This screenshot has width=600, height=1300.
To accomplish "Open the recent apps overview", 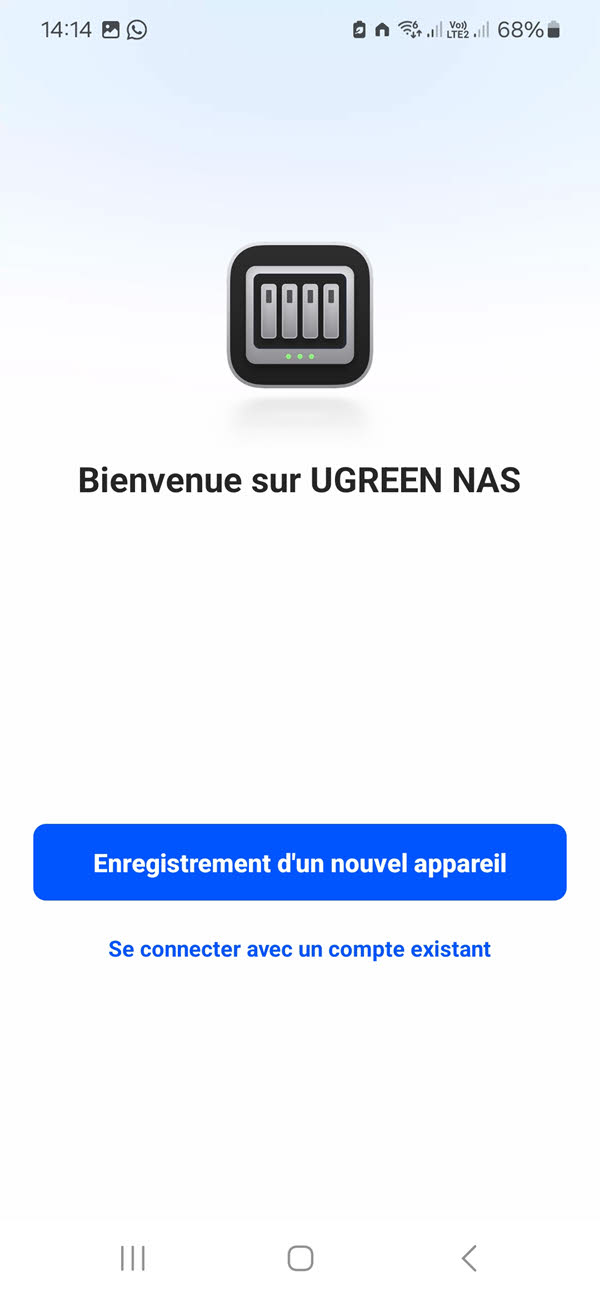I will [132, 1258].
